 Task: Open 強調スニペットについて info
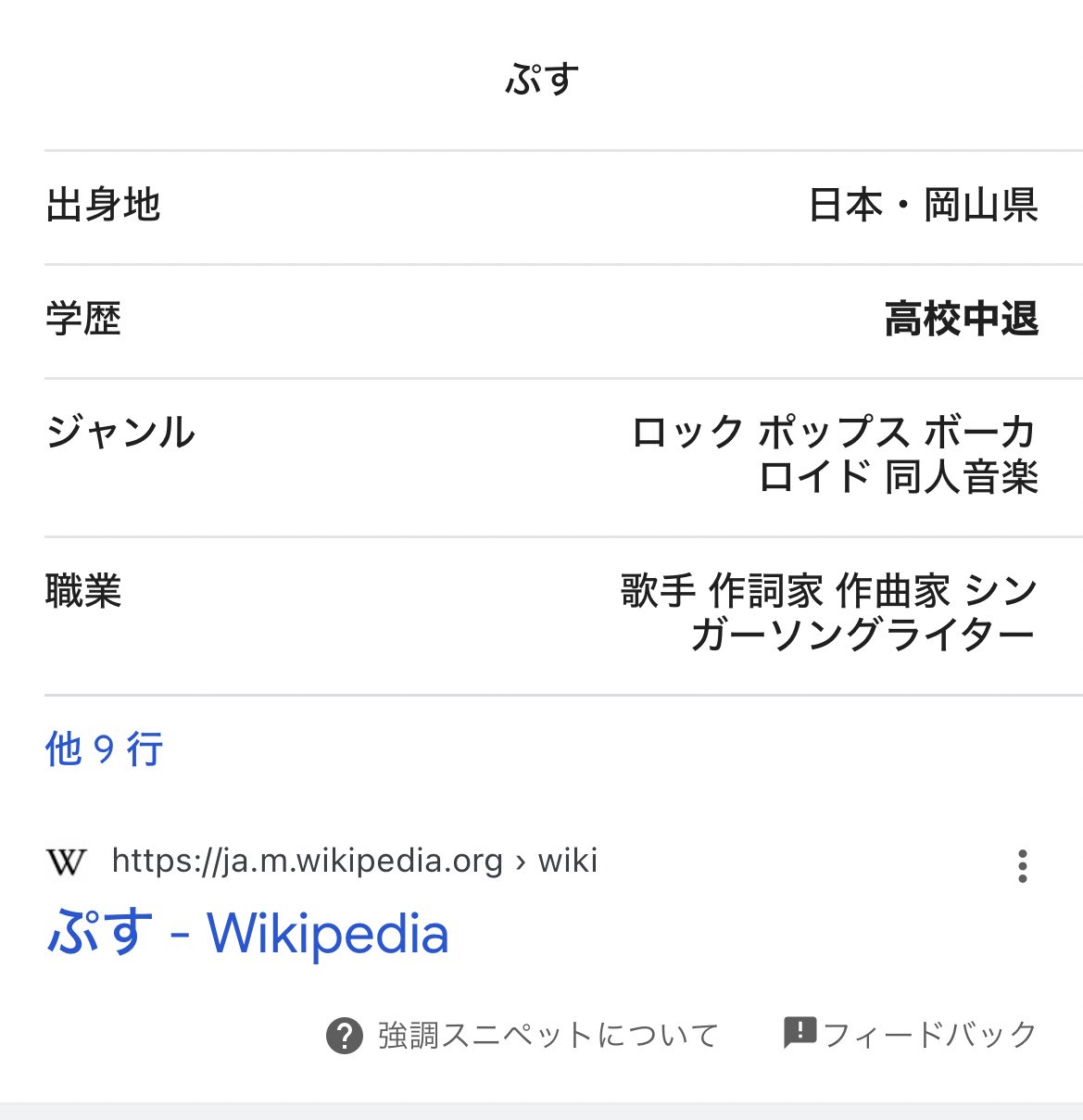[523, 1035]
